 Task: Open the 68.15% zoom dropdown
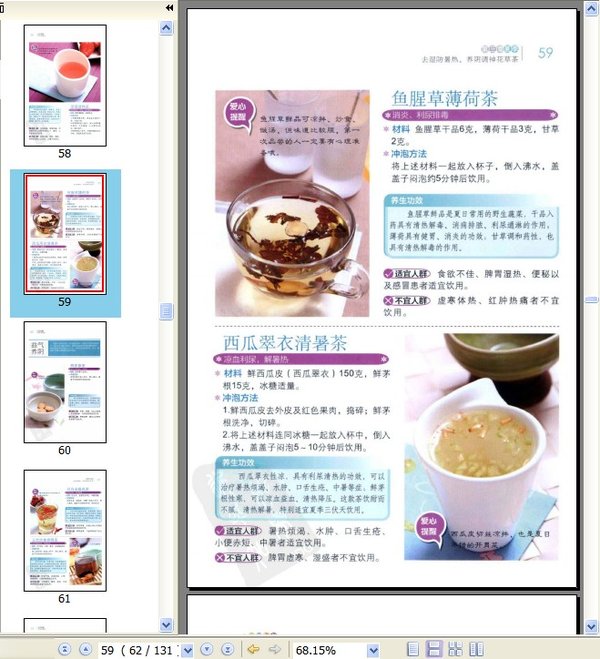tap(373, 650)
